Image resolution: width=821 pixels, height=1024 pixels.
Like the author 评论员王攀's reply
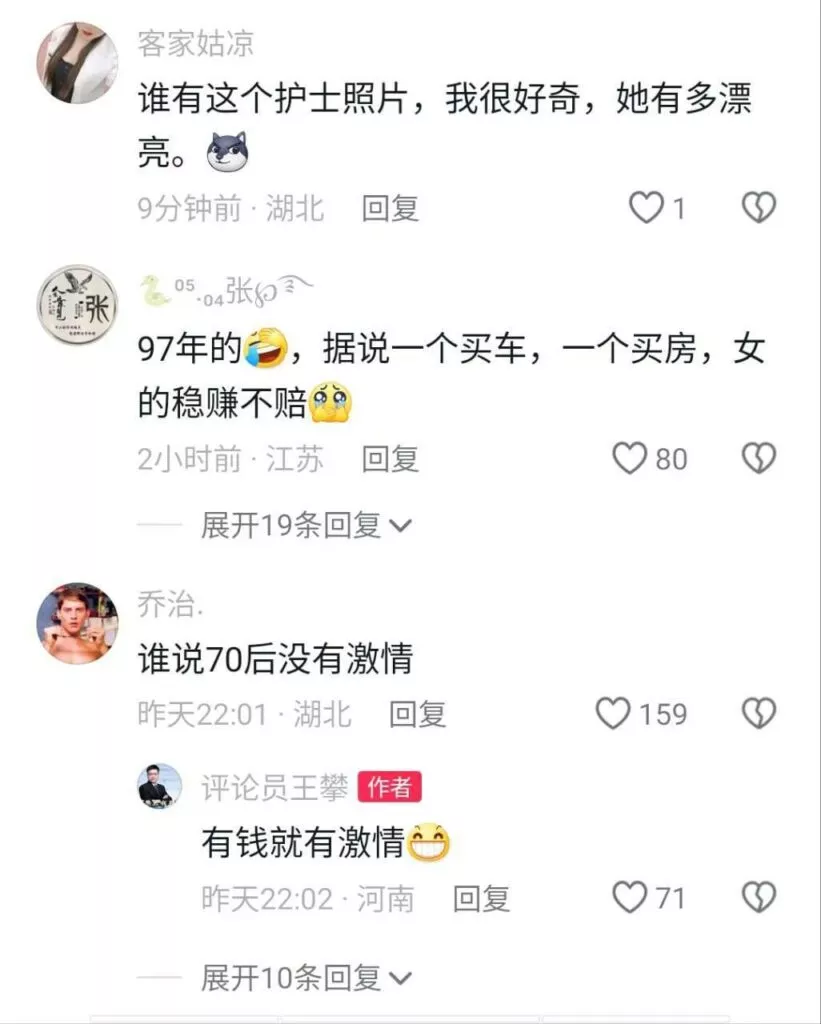630,898
